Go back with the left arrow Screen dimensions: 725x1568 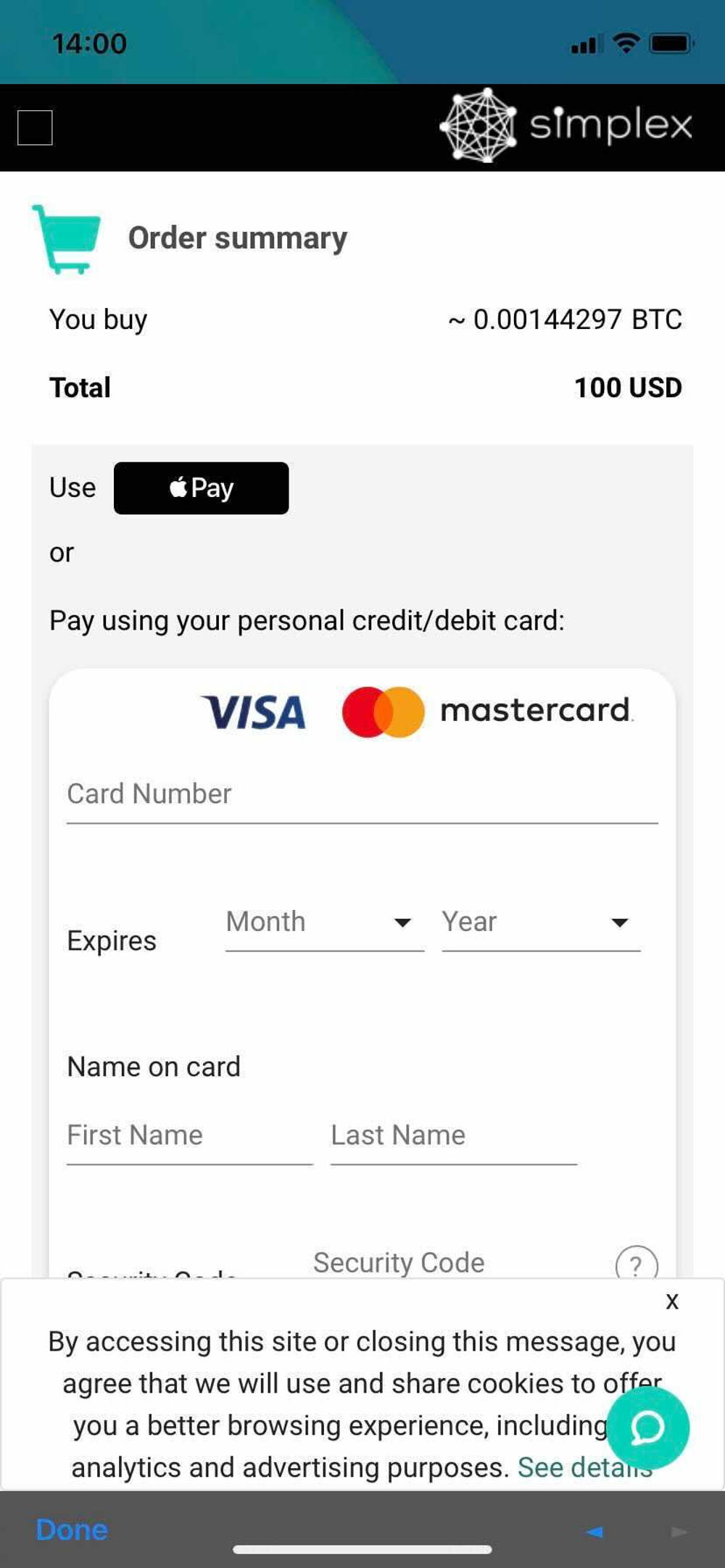click(x=594, y=1531)
